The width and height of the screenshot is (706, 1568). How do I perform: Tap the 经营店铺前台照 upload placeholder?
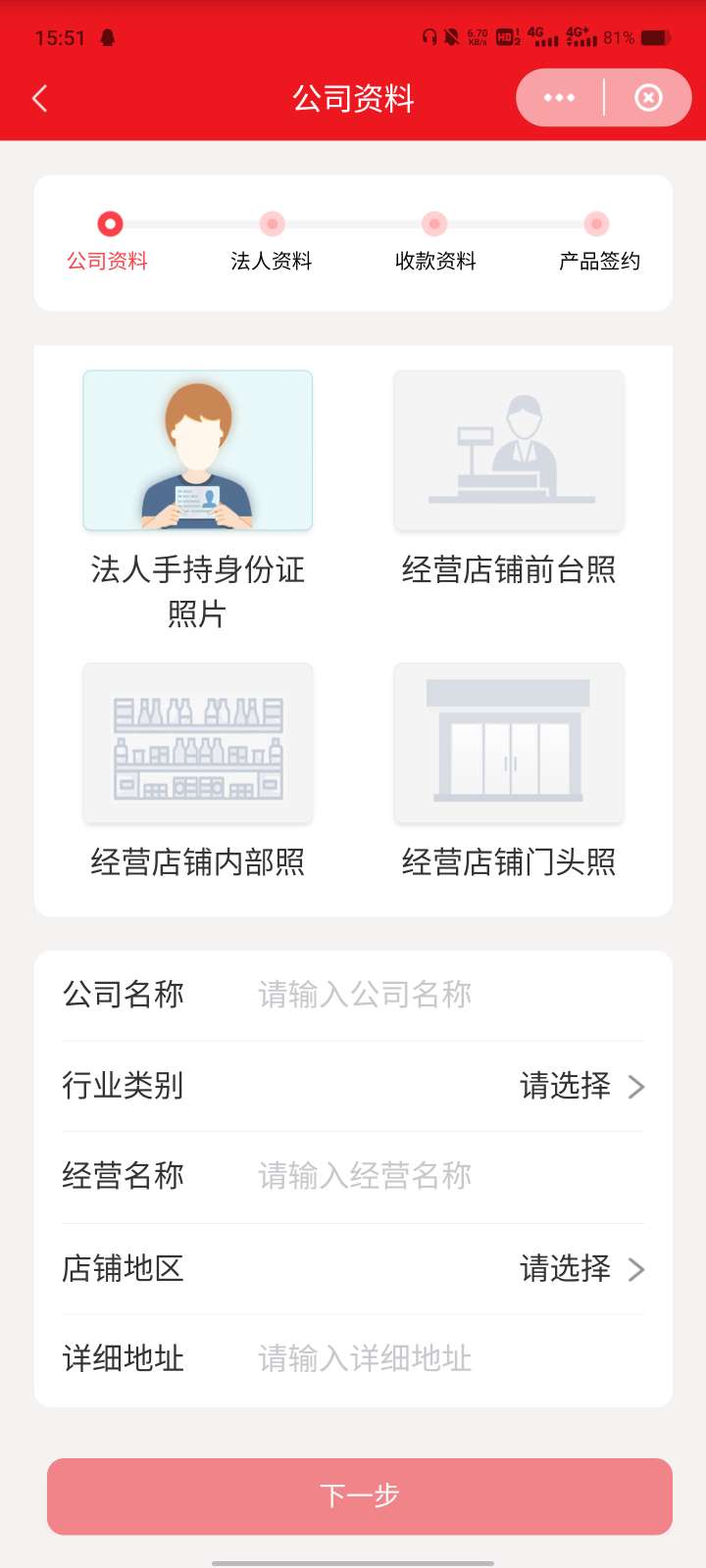(x=508, y=450)
